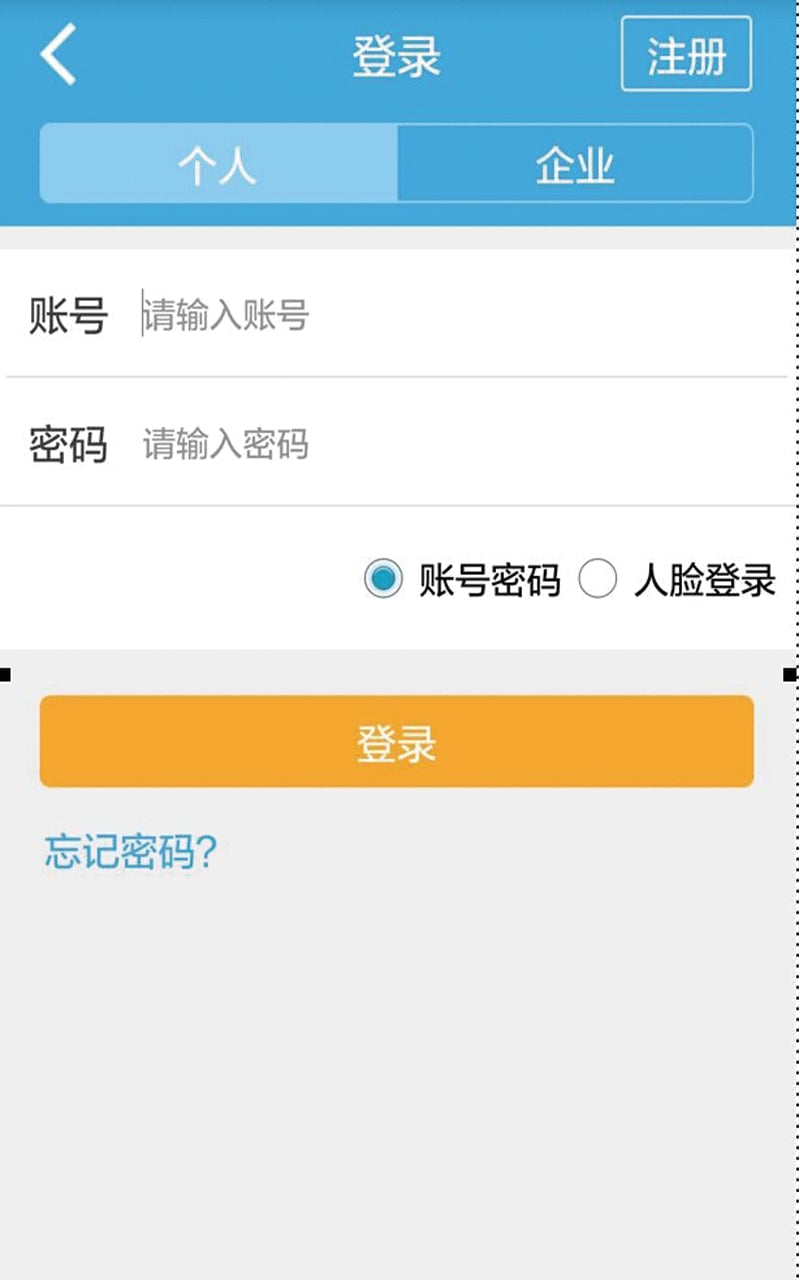
Task: Click the 请输入账号 account input field
Action: (300, 315)
